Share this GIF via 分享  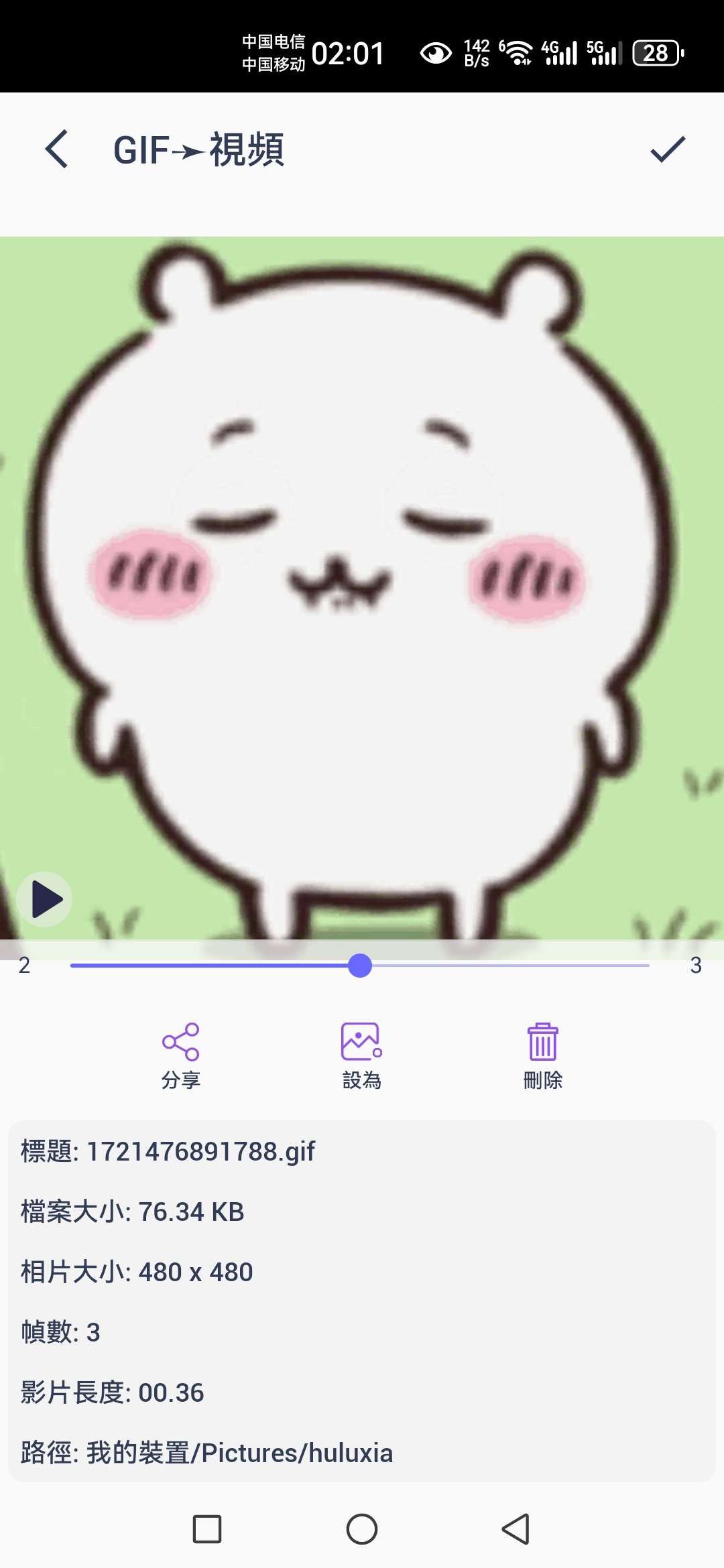tap(181, 1055)
